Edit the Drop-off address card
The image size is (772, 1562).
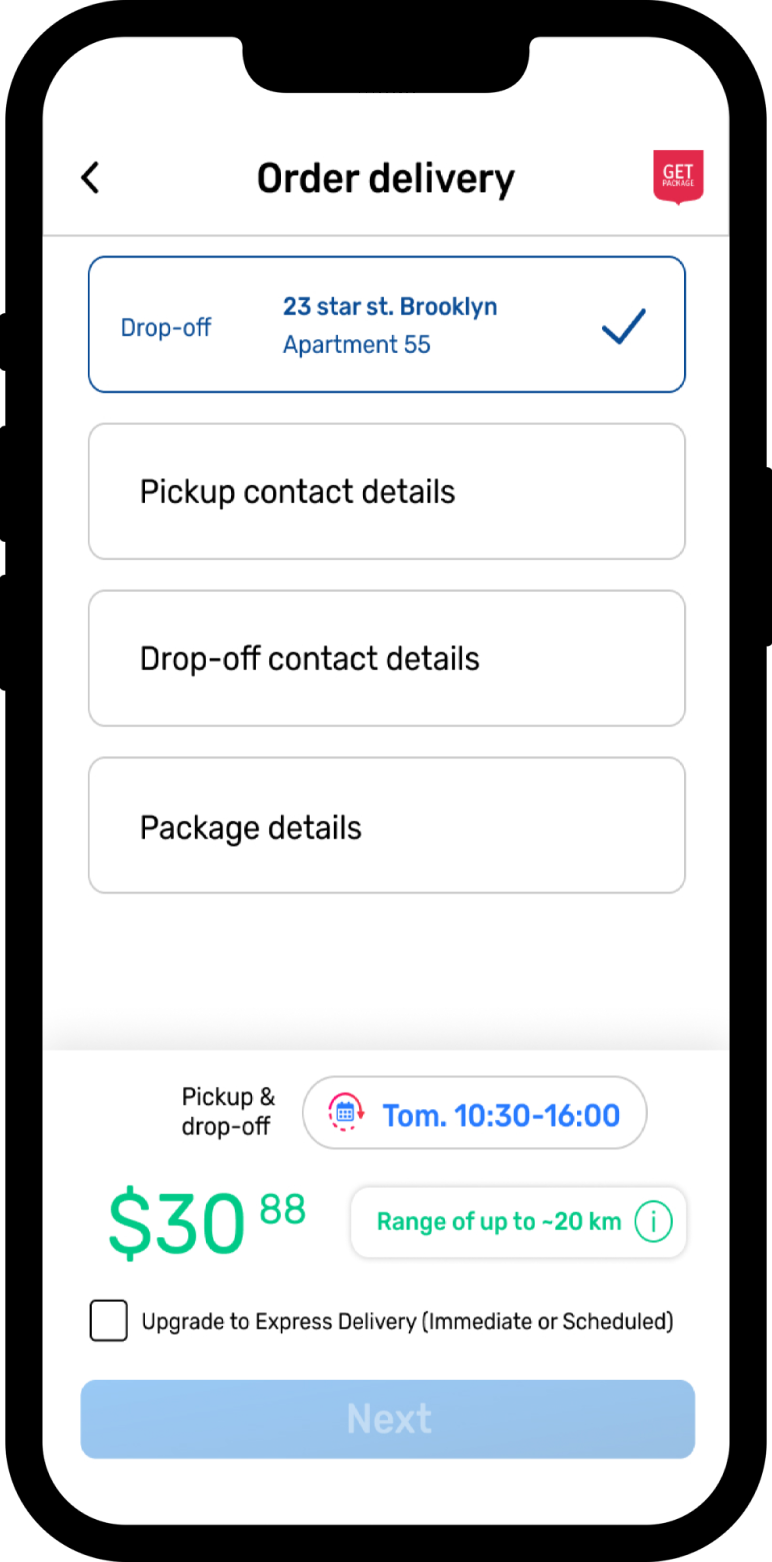tap(386, 325)
